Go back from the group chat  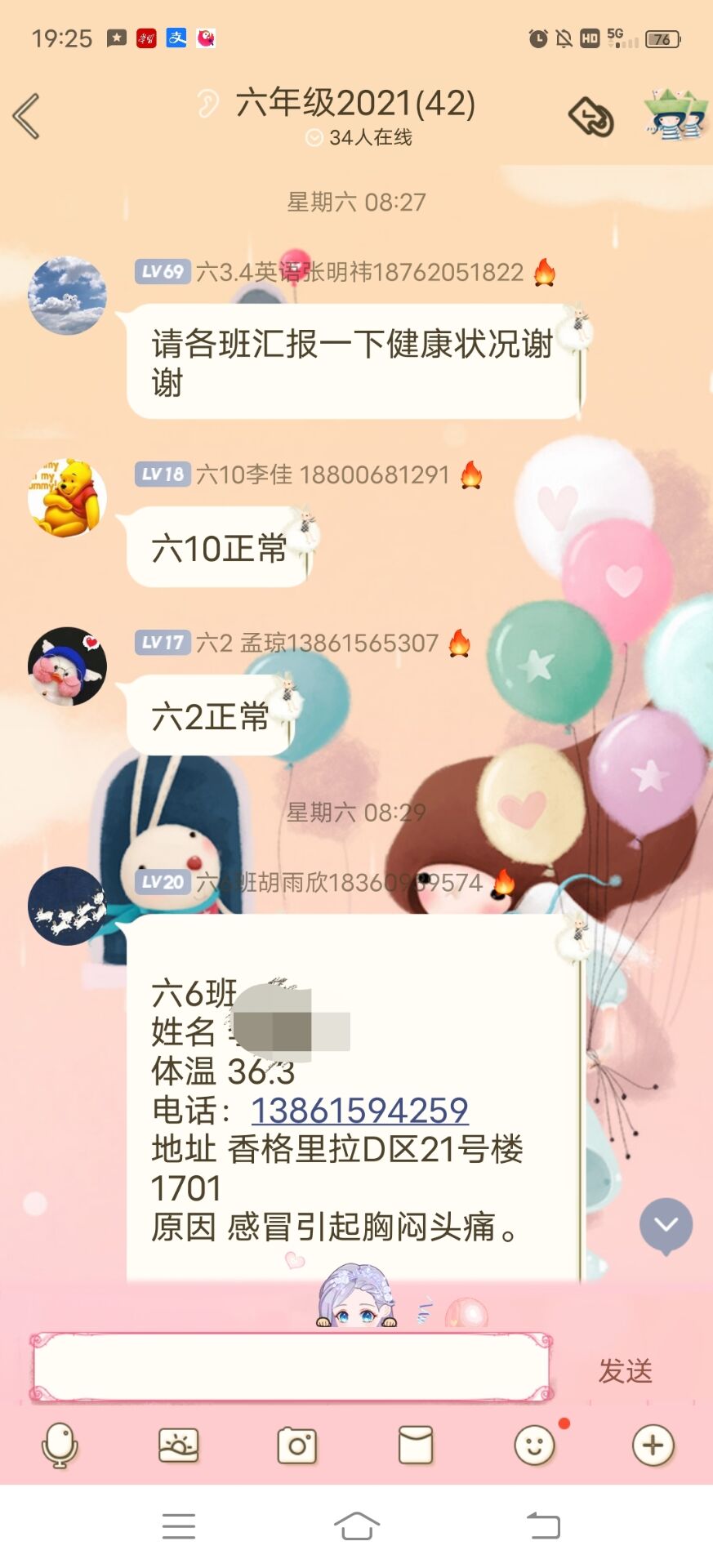click(26, 116)
